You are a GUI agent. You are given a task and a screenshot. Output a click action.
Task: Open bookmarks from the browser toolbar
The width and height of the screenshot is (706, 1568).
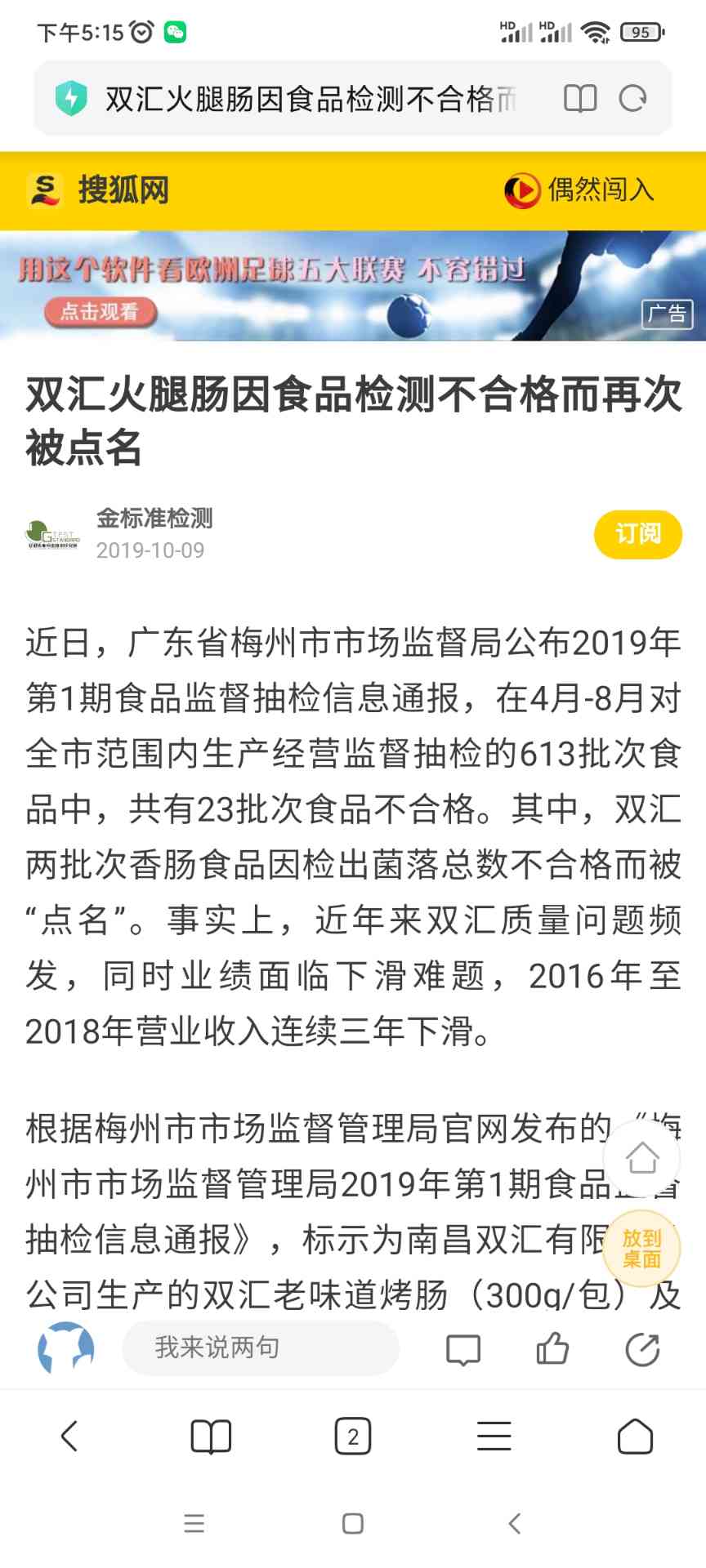coord(211,1437)
